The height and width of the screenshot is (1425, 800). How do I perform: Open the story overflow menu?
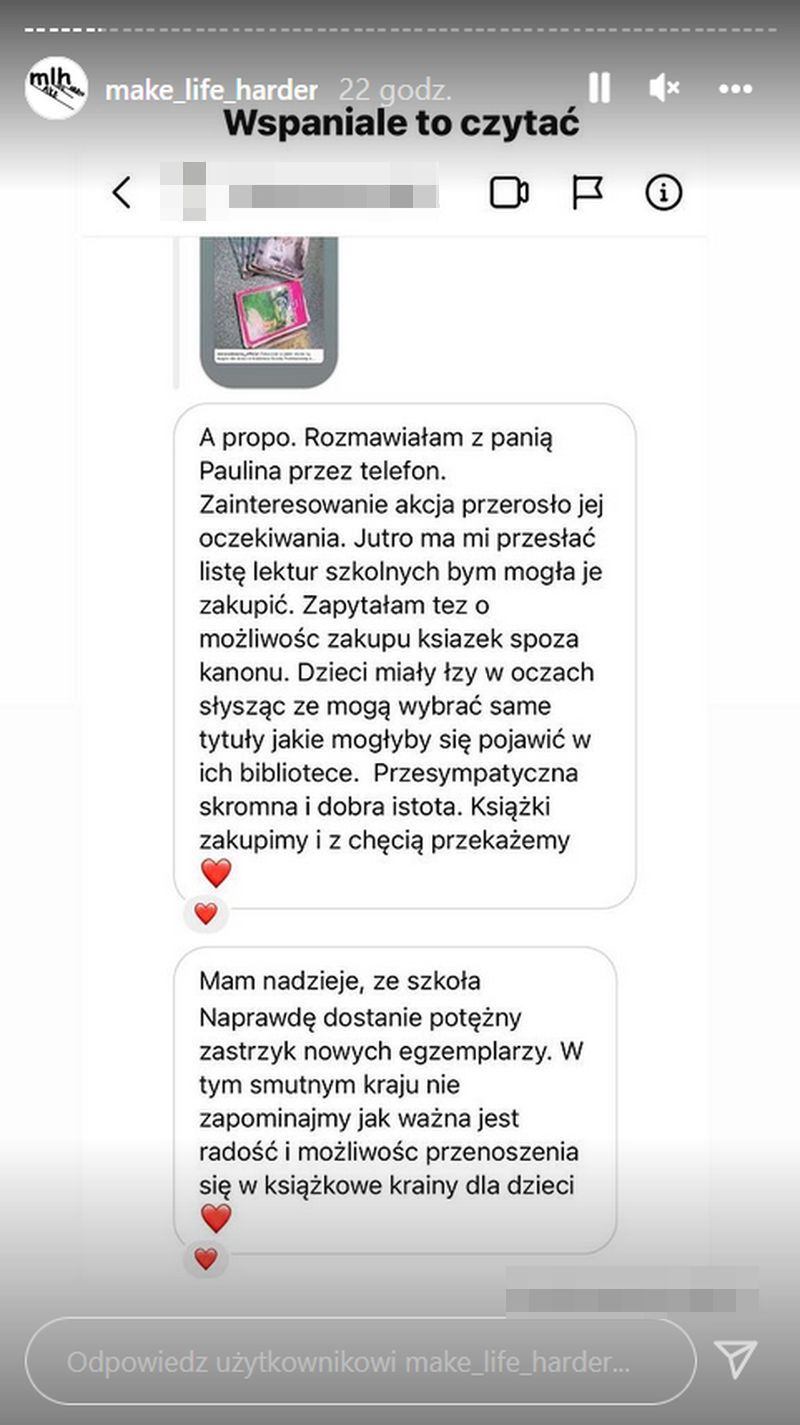[735, 89]
